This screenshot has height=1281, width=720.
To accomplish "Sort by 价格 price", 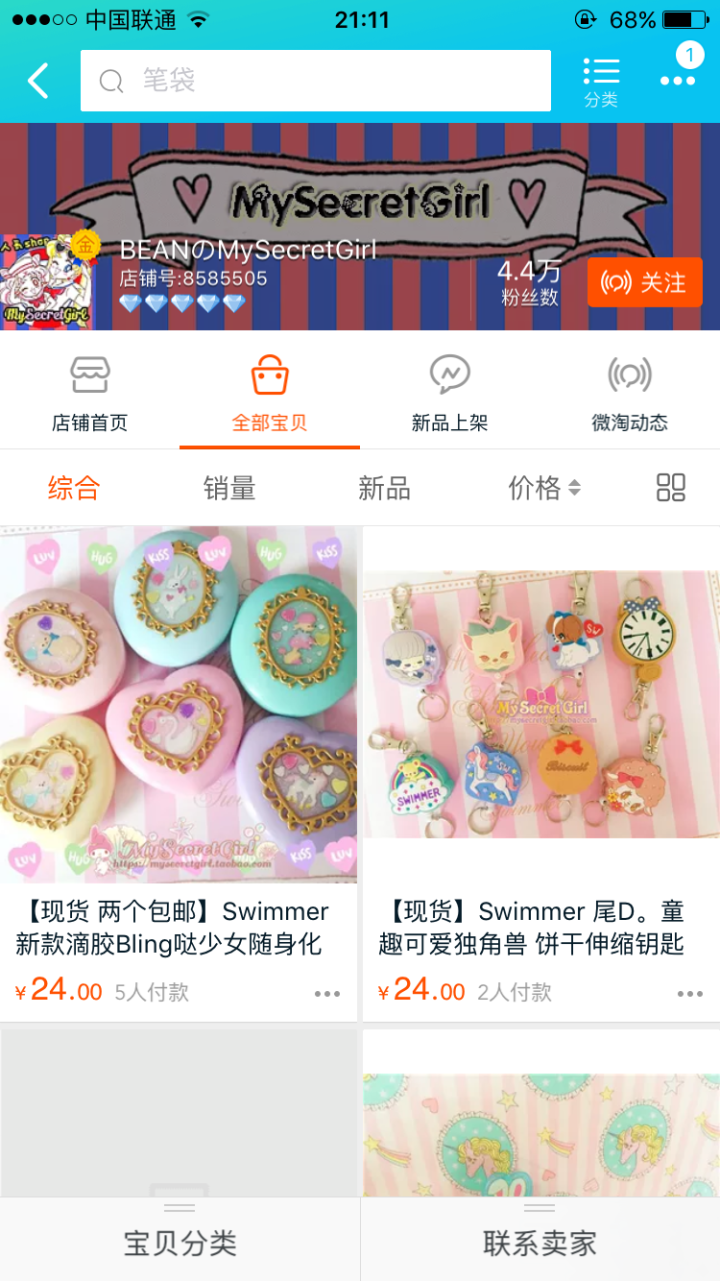I will 543,488.
